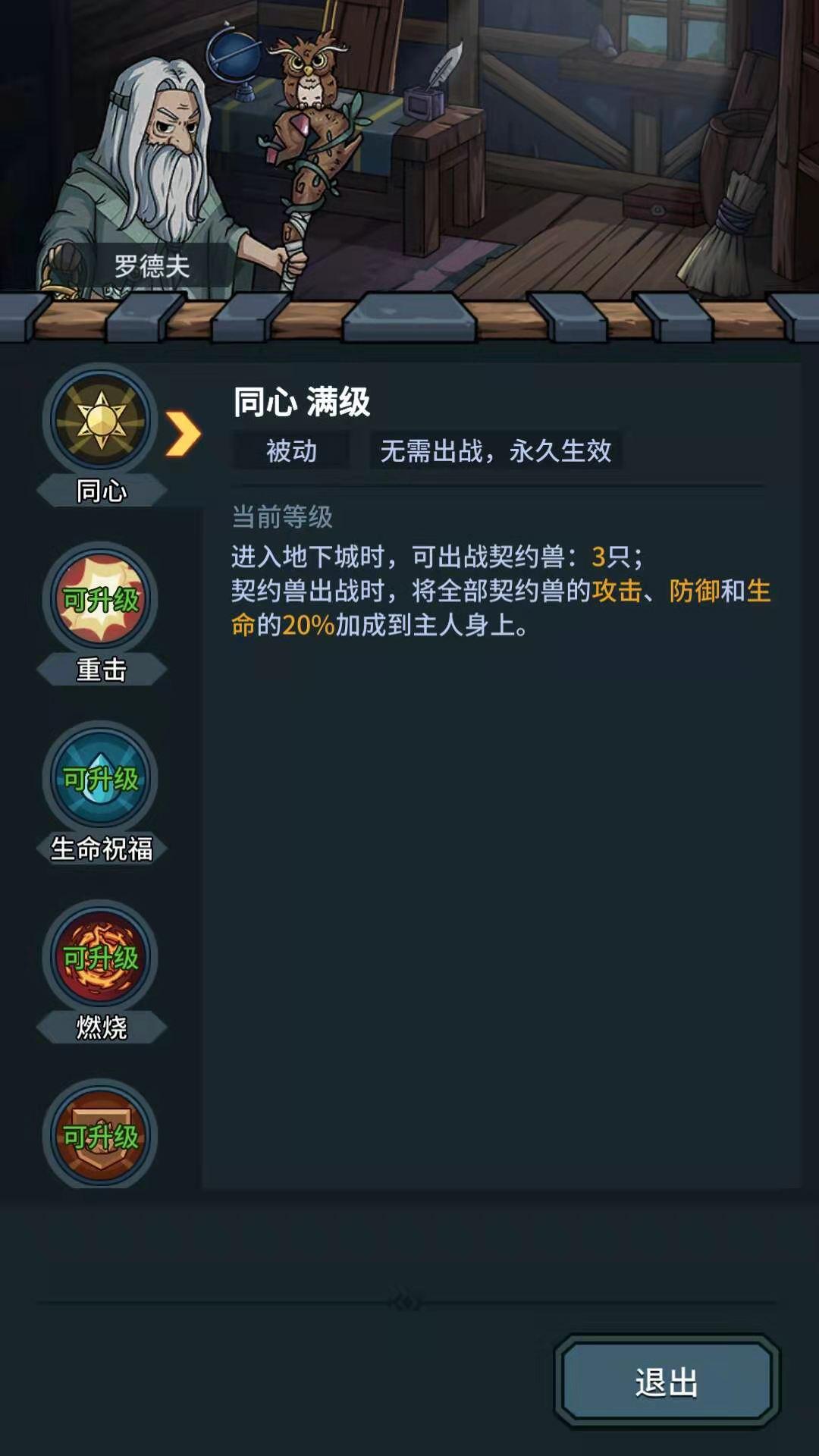Select the 燃烧 skill icon
Screen dimensions: 819x1456
[x=100, y=957]
